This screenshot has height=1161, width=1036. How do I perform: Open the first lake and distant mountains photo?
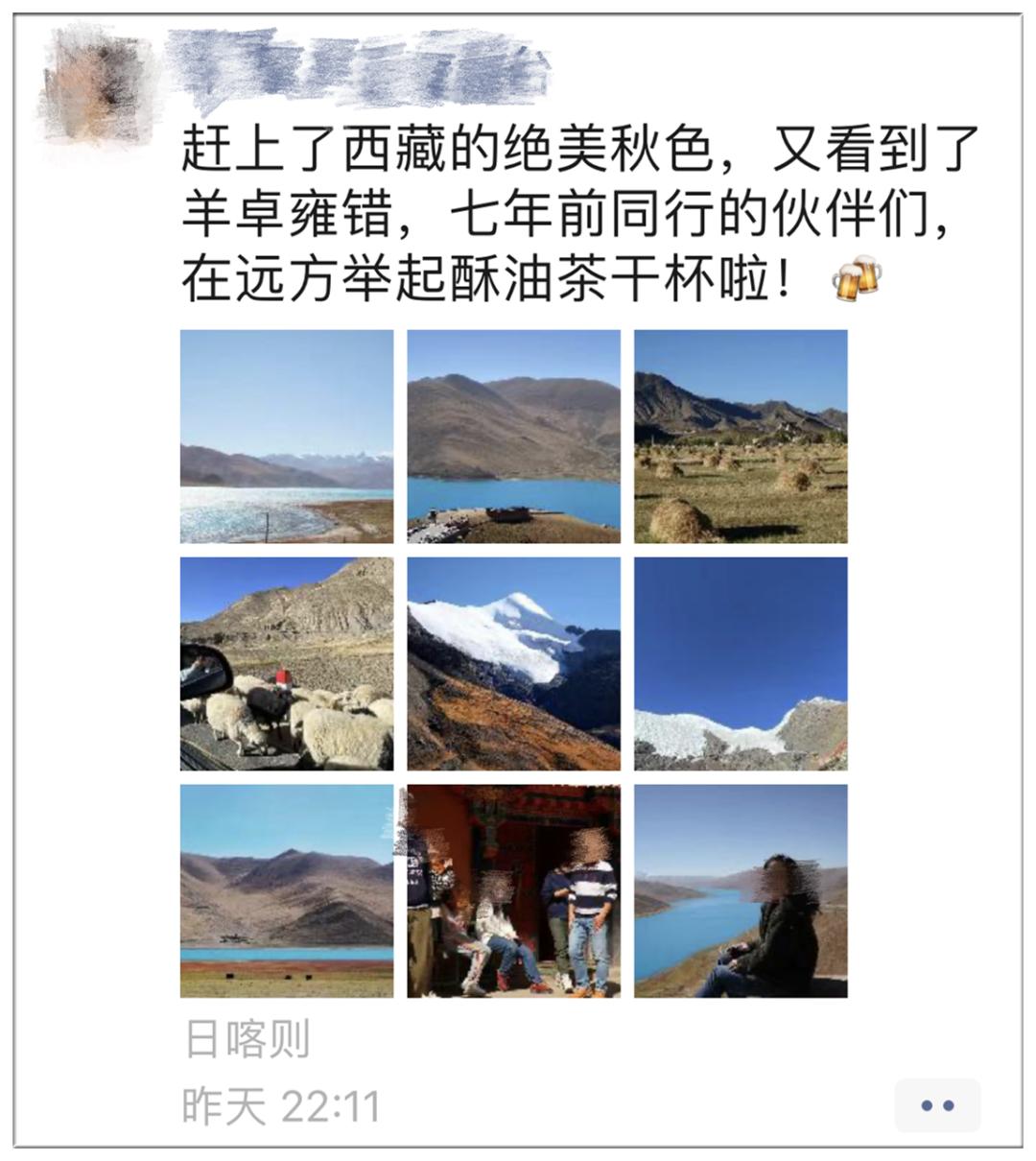click(287, 437)
